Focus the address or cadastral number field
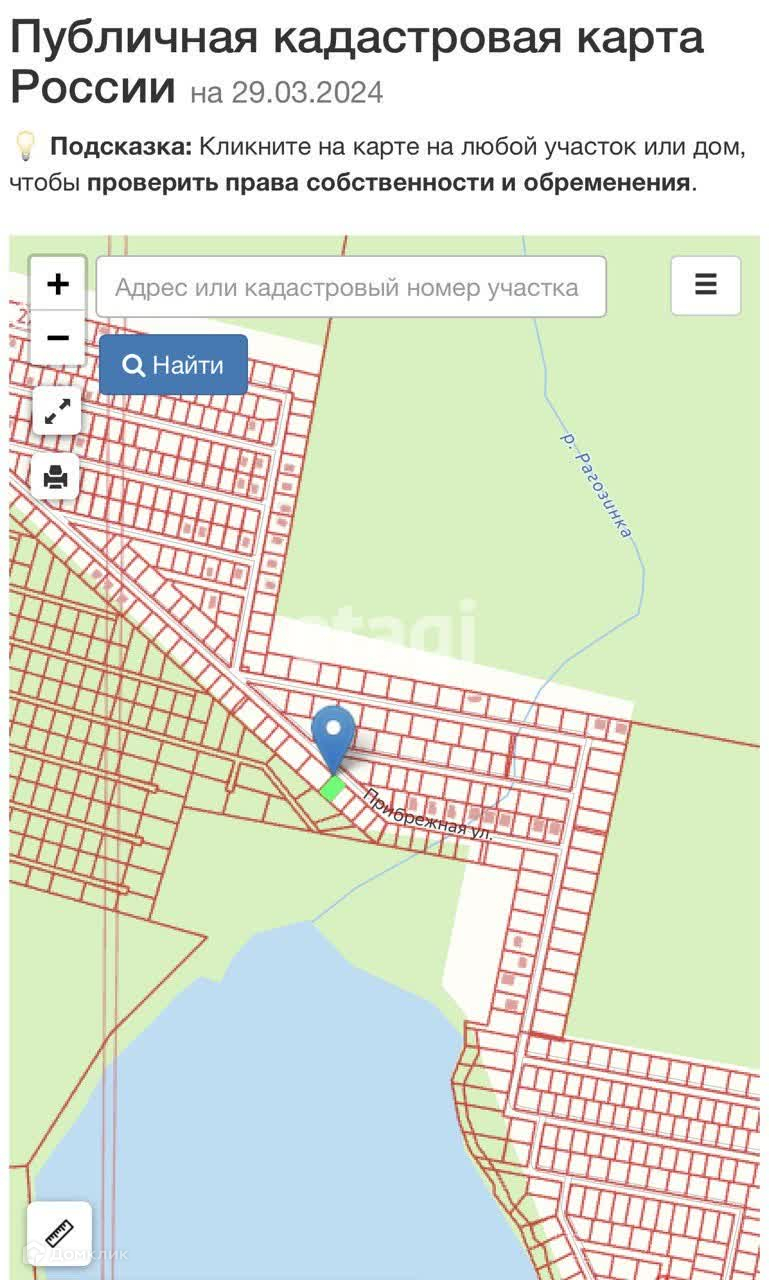The width and height of the screenshot is (769, 1280). [351, 287]
